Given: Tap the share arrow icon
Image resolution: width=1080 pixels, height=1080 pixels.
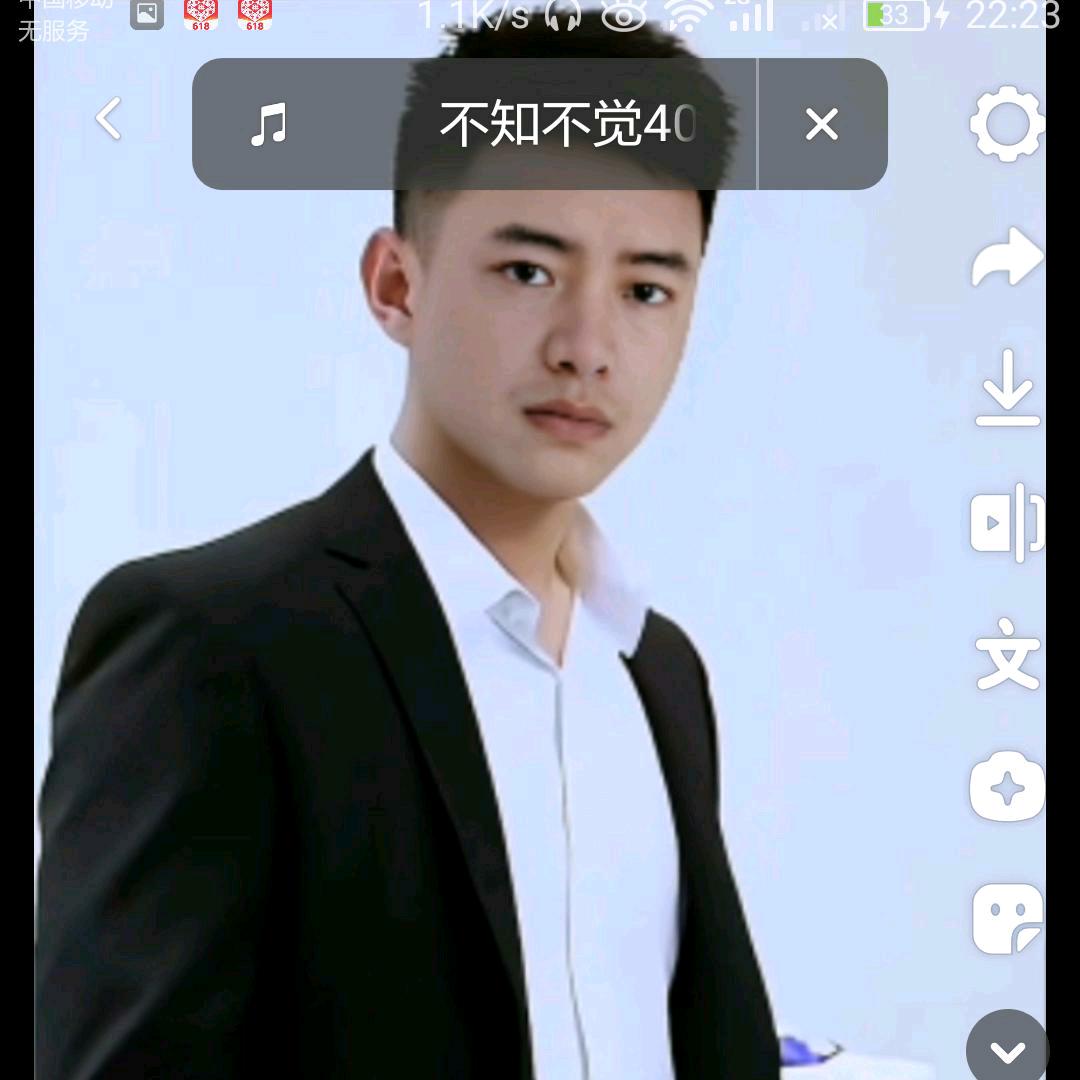Looking at the screenshot, I should pyautogui.click(x=1007, y=257).
